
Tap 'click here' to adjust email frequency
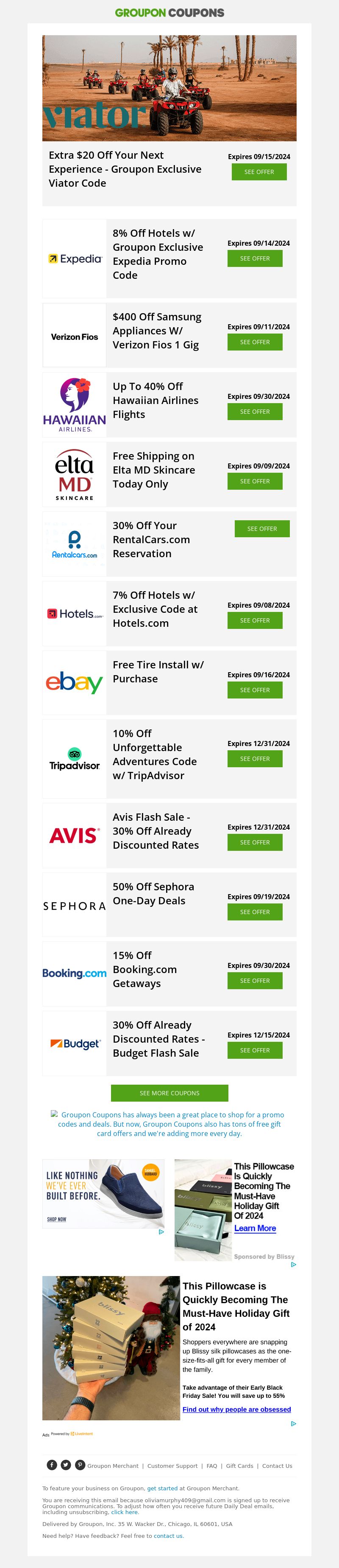tap(125, 1512)
